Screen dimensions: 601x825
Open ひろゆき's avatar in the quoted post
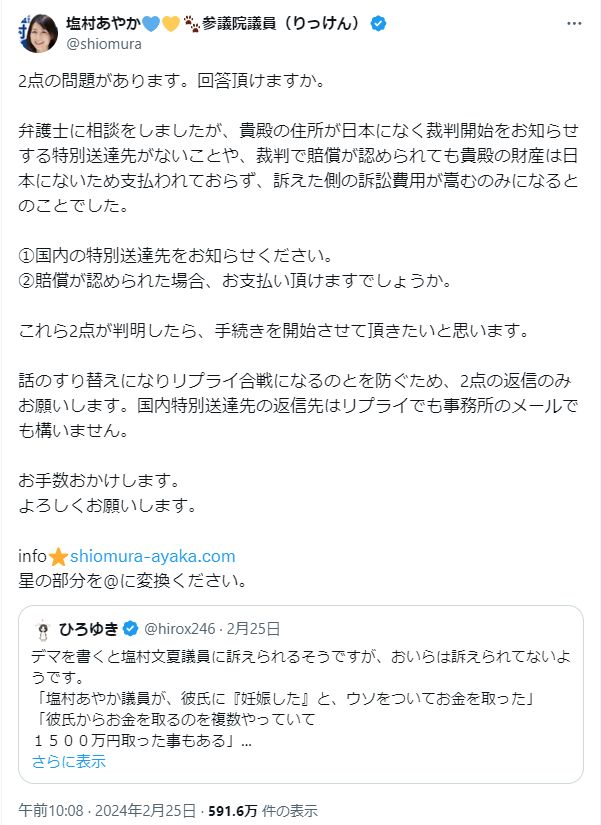pos(43,629)
